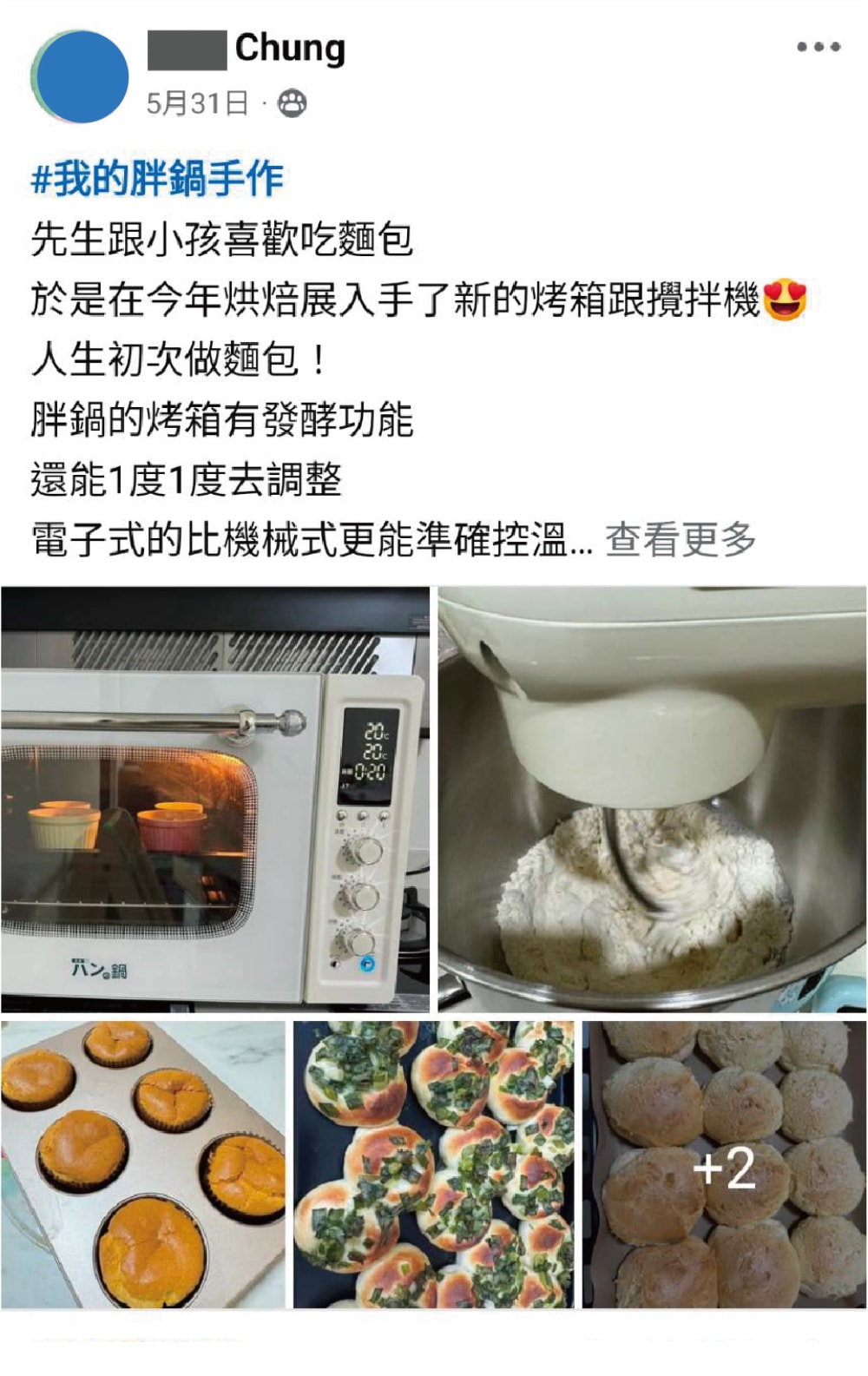This screenshot has width=868, height=1376.
Task: Open the post's three-dot overflow menu
Action: coord(818,47)
